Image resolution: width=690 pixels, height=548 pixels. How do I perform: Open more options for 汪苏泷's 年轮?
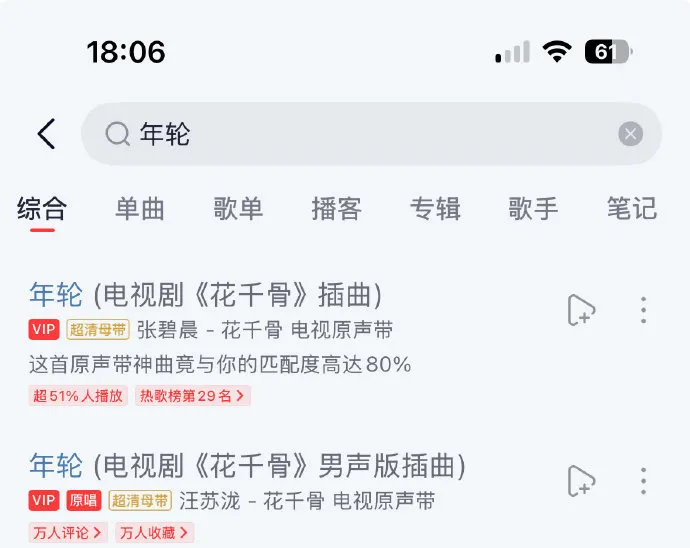click(x=643, y=481)
